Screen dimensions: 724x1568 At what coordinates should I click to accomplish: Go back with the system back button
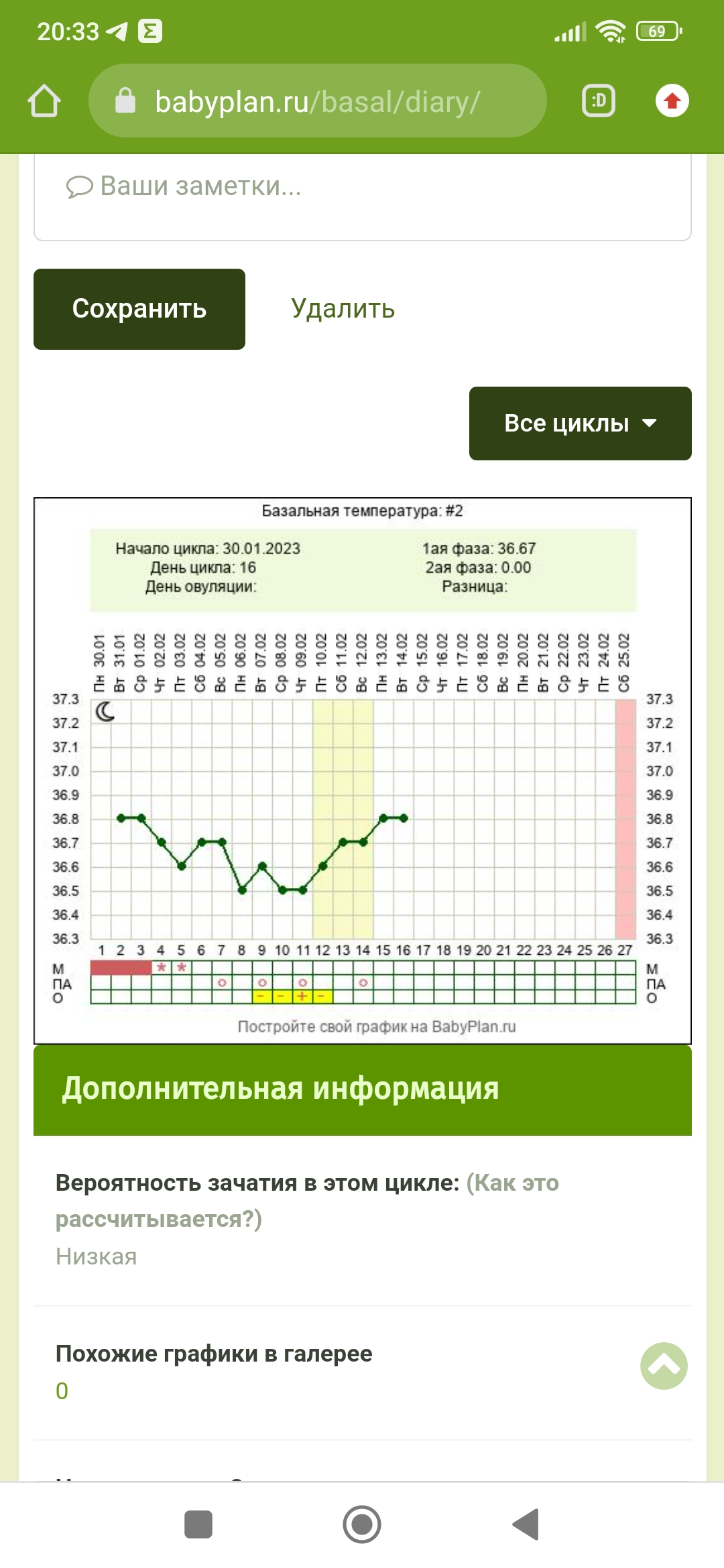(526, 1524)
